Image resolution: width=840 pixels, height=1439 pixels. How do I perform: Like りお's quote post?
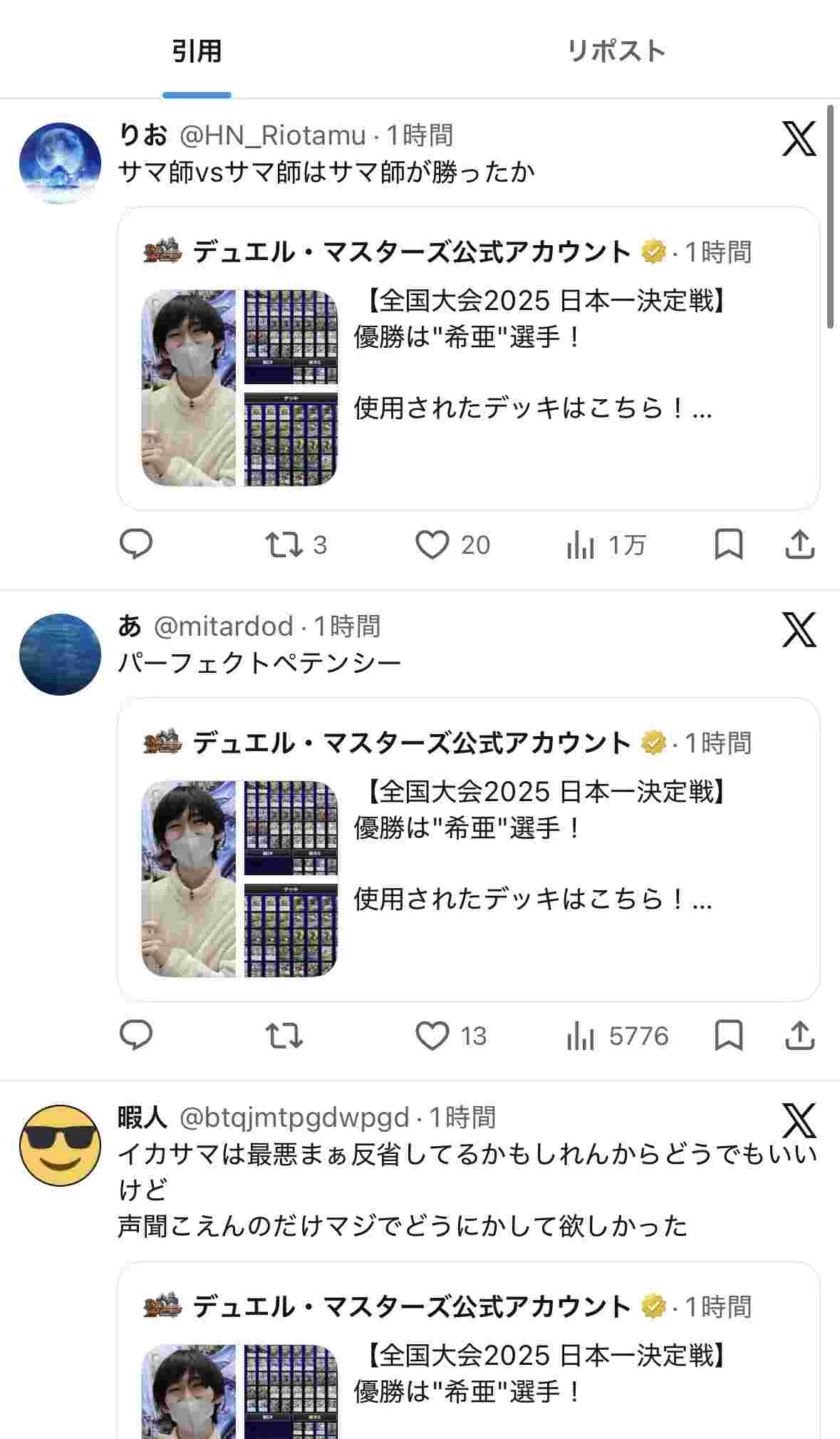click(432, 545)
